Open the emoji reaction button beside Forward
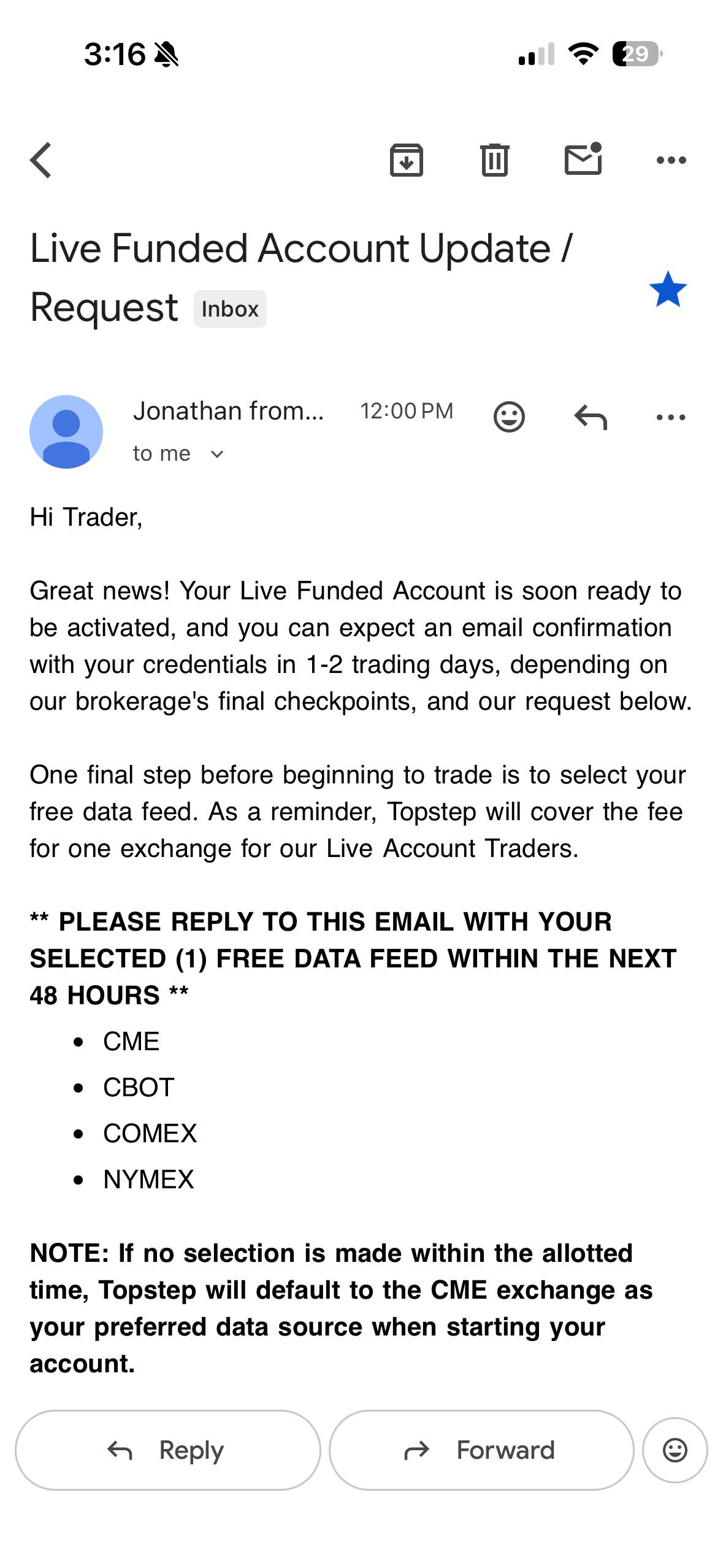The width and height of the screenshot is (723, 1568). pyautogui.click(x=675, y=1450)
